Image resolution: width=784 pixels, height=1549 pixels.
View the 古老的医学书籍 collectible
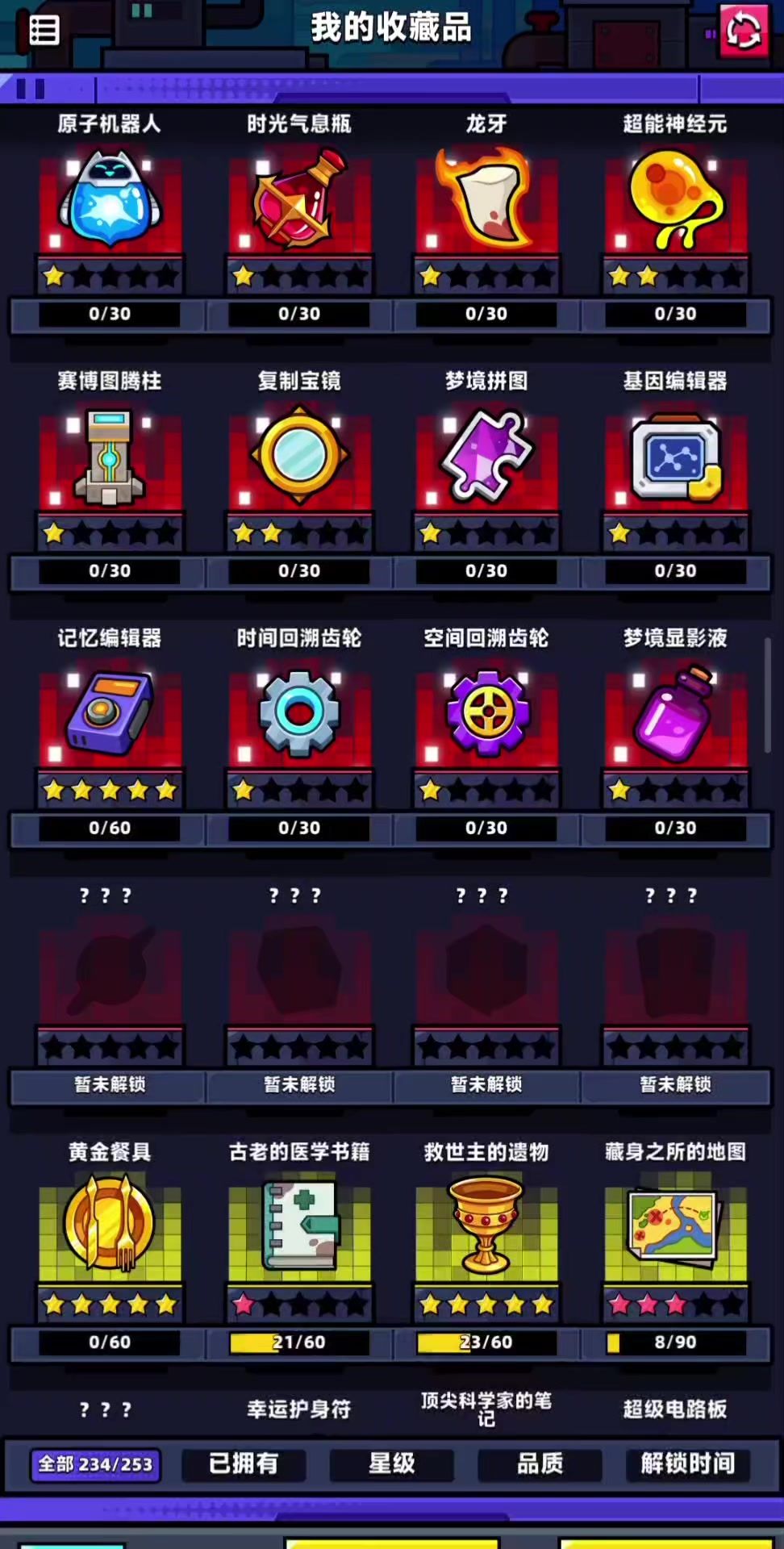click(x=299, y=1229)
